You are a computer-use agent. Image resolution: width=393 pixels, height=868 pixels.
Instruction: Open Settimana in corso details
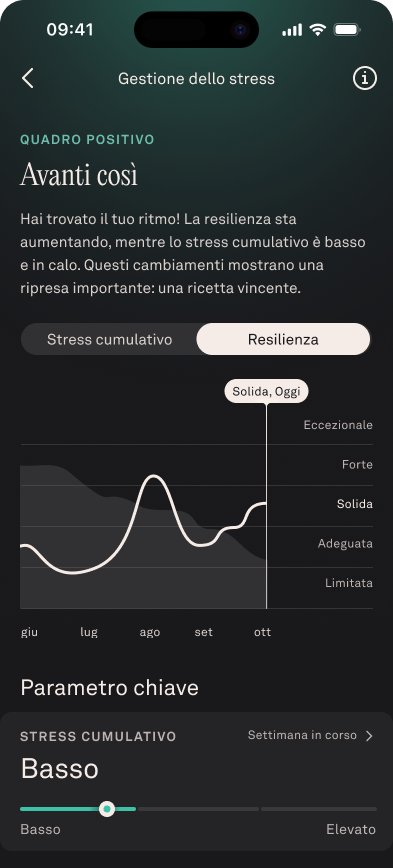[x=311, y=736]
